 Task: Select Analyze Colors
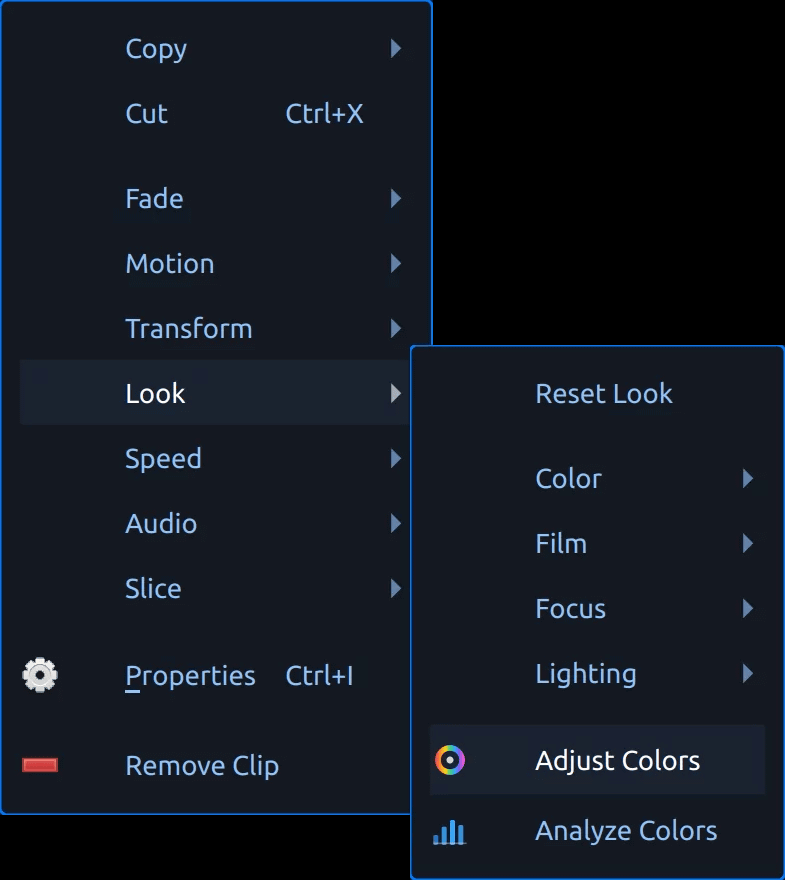(597, 831)
